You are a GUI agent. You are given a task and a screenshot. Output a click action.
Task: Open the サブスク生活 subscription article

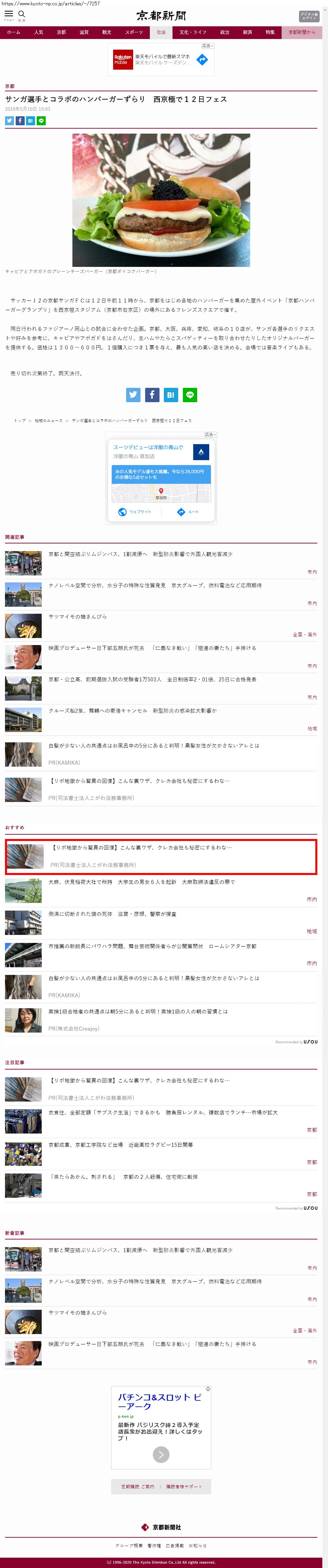coord(163,1113)
